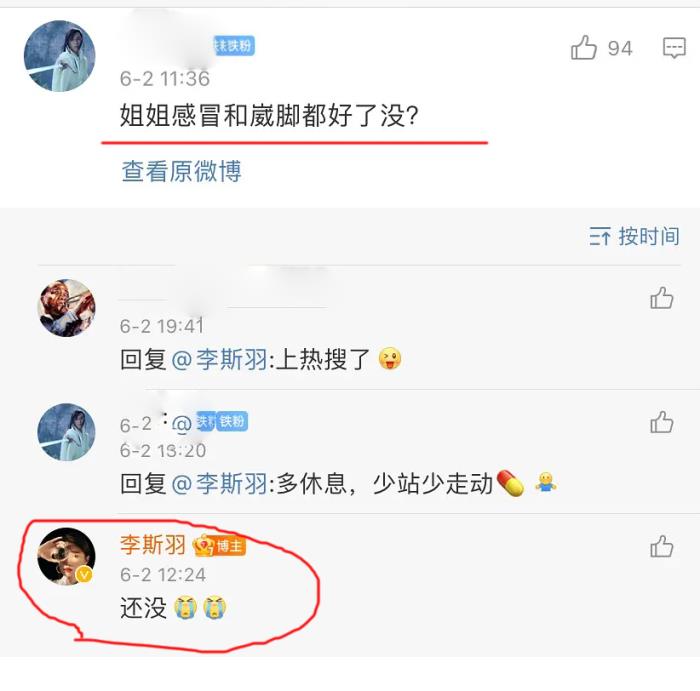
Task: Open the @李斯羽 mention in the 多休息 reply
Action: [x=220, y=484]
